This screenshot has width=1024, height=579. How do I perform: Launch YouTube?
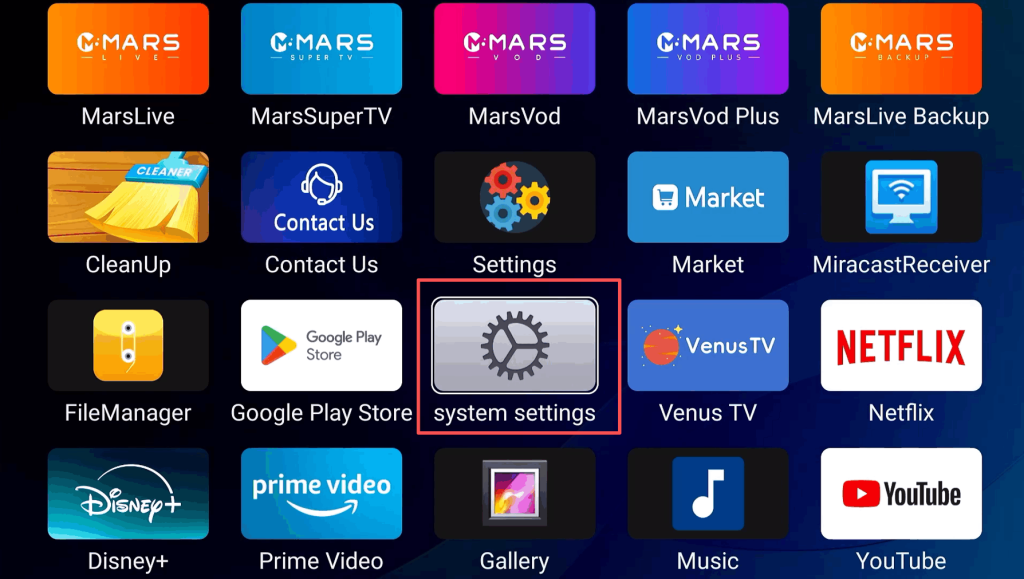pyautogui.click(x=901, y=493)
